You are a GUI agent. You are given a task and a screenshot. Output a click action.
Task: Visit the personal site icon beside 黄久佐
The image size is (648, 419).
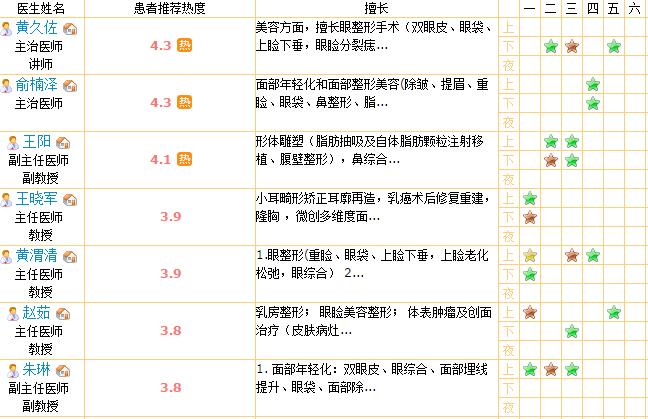coord(68,29)
